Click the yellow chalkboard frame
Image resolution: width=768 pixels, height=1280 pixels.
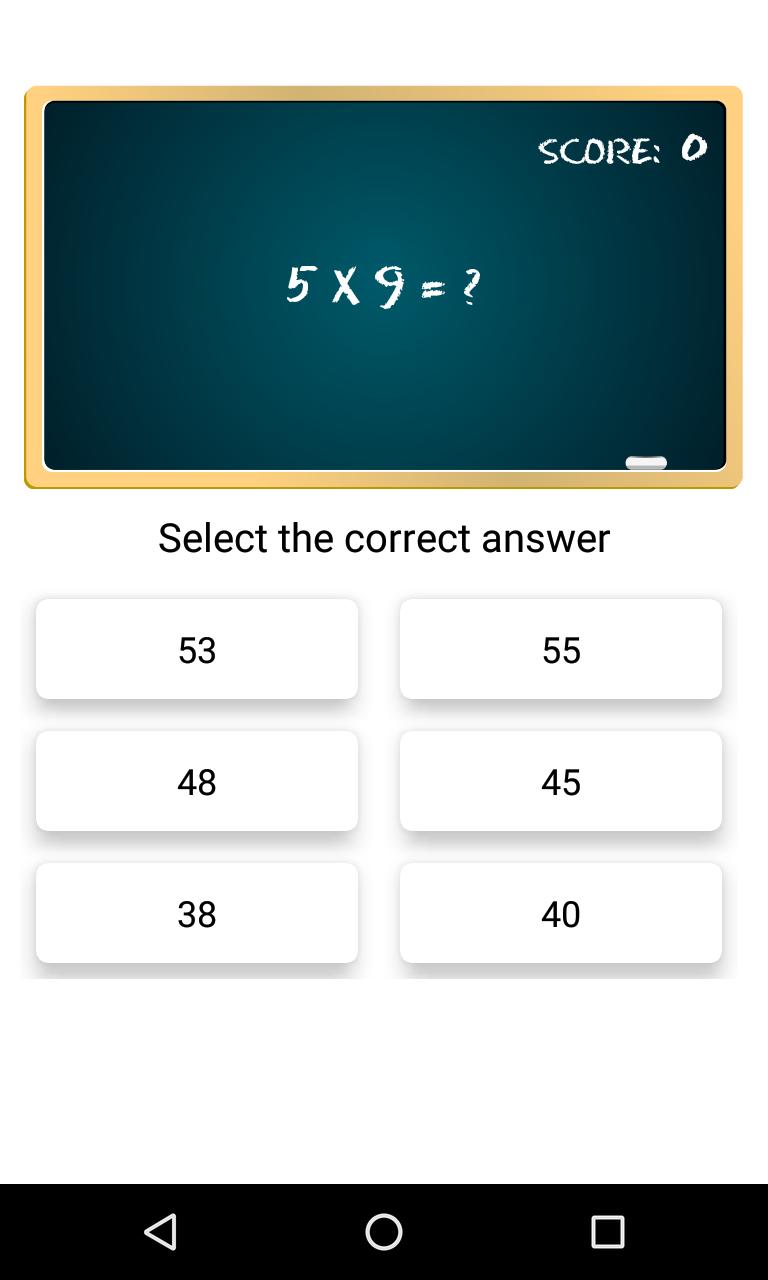(x=33, y=287)
